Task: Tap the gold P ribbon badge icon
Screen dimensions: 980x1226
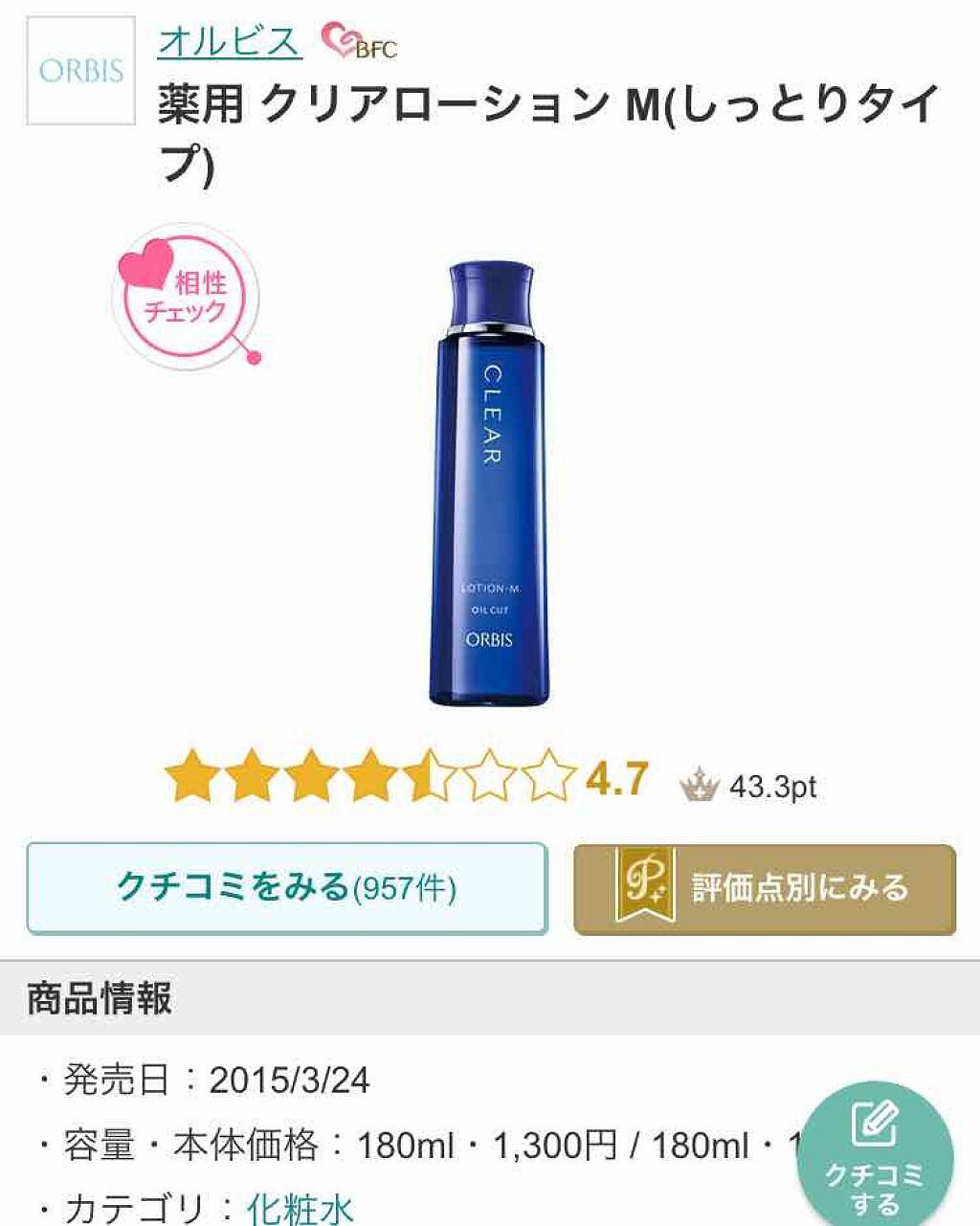Action: (x=643, y=887)
